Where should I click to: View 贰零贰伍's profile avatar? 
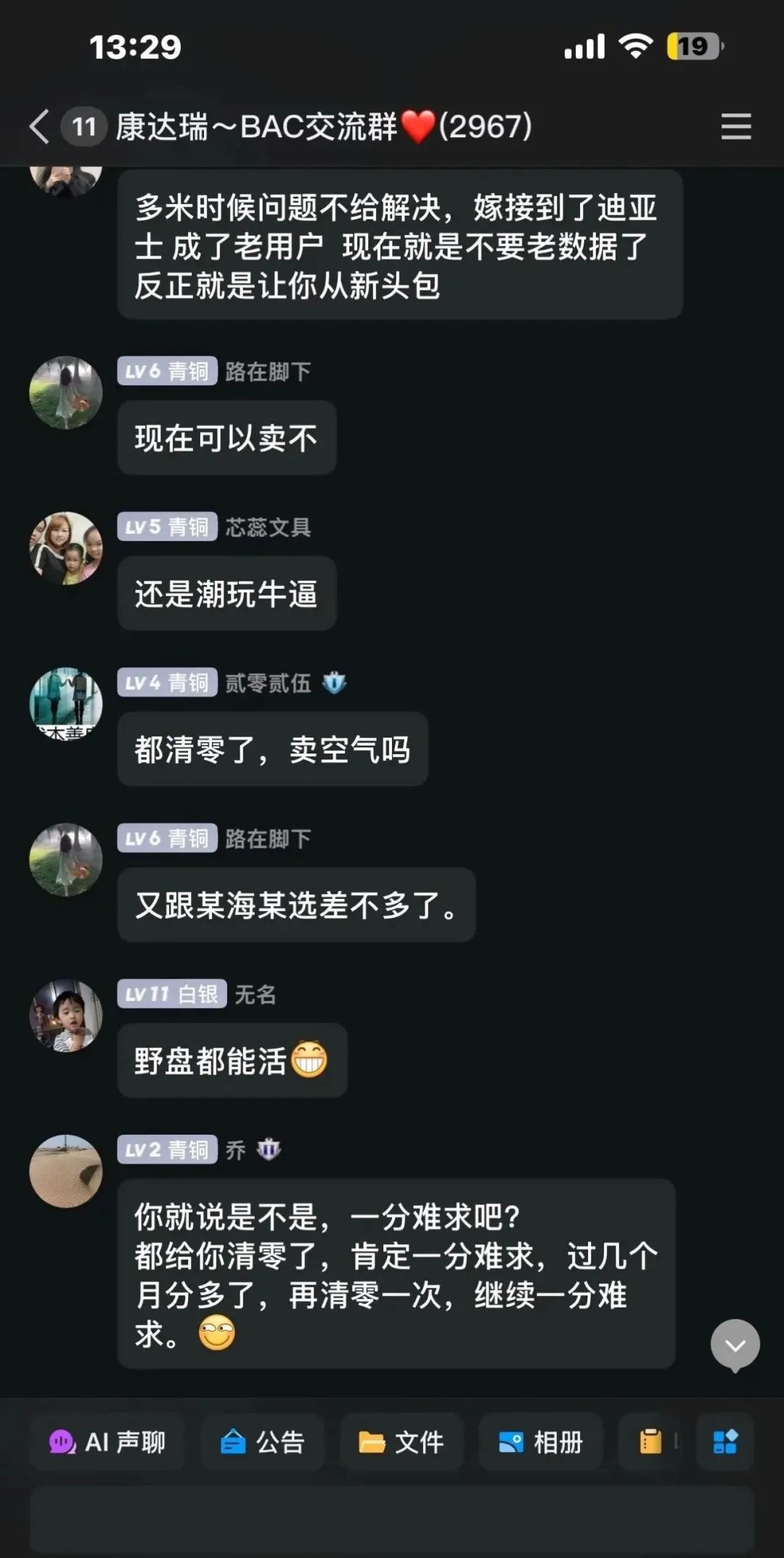coord(66,703)
